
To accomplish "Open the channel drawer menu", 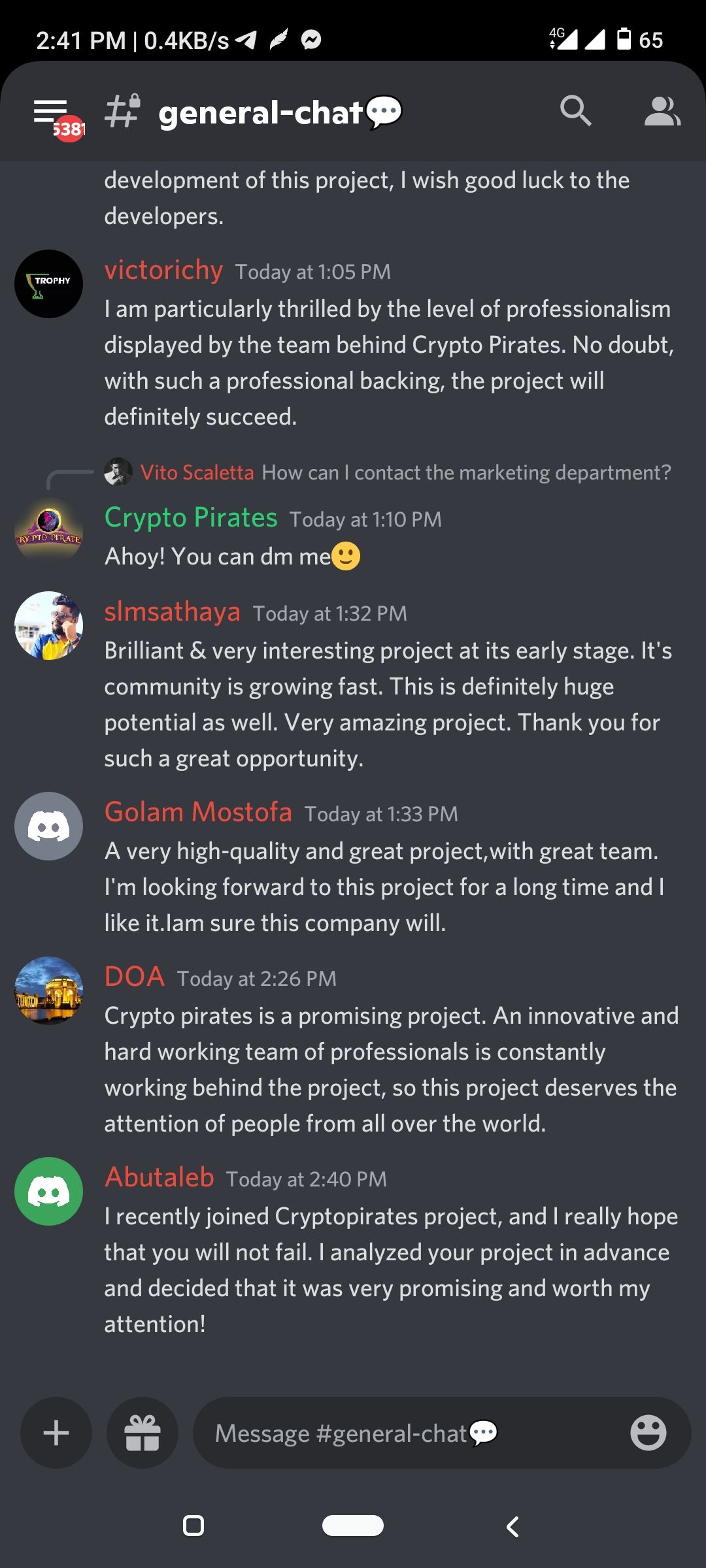I will (51, 112).
